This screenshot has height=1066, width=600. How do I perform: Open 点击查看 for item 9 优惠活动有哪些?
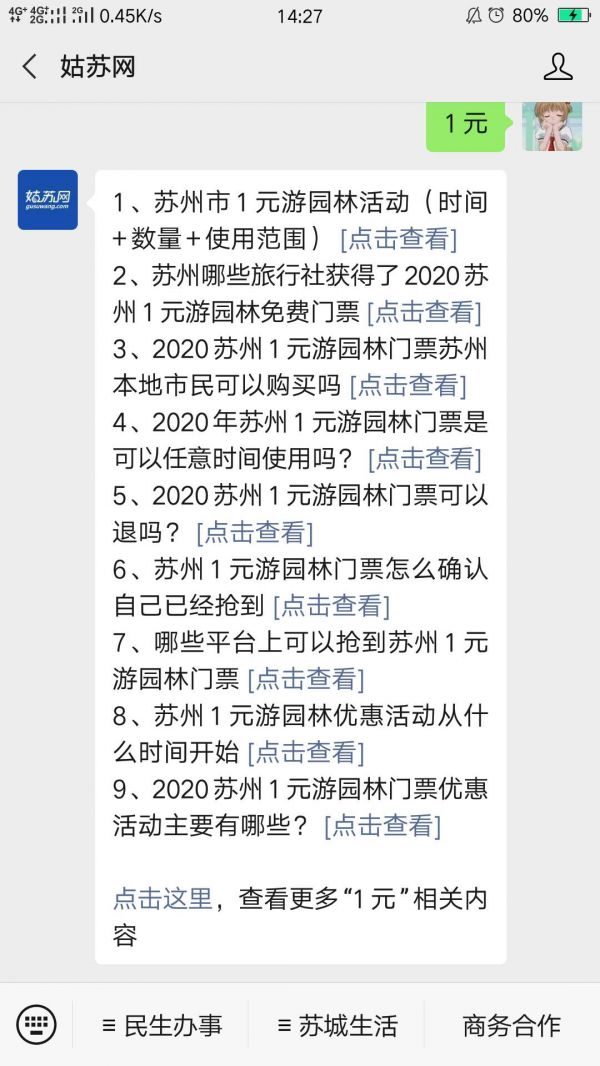pyautogui.click(x=382, y=825)
